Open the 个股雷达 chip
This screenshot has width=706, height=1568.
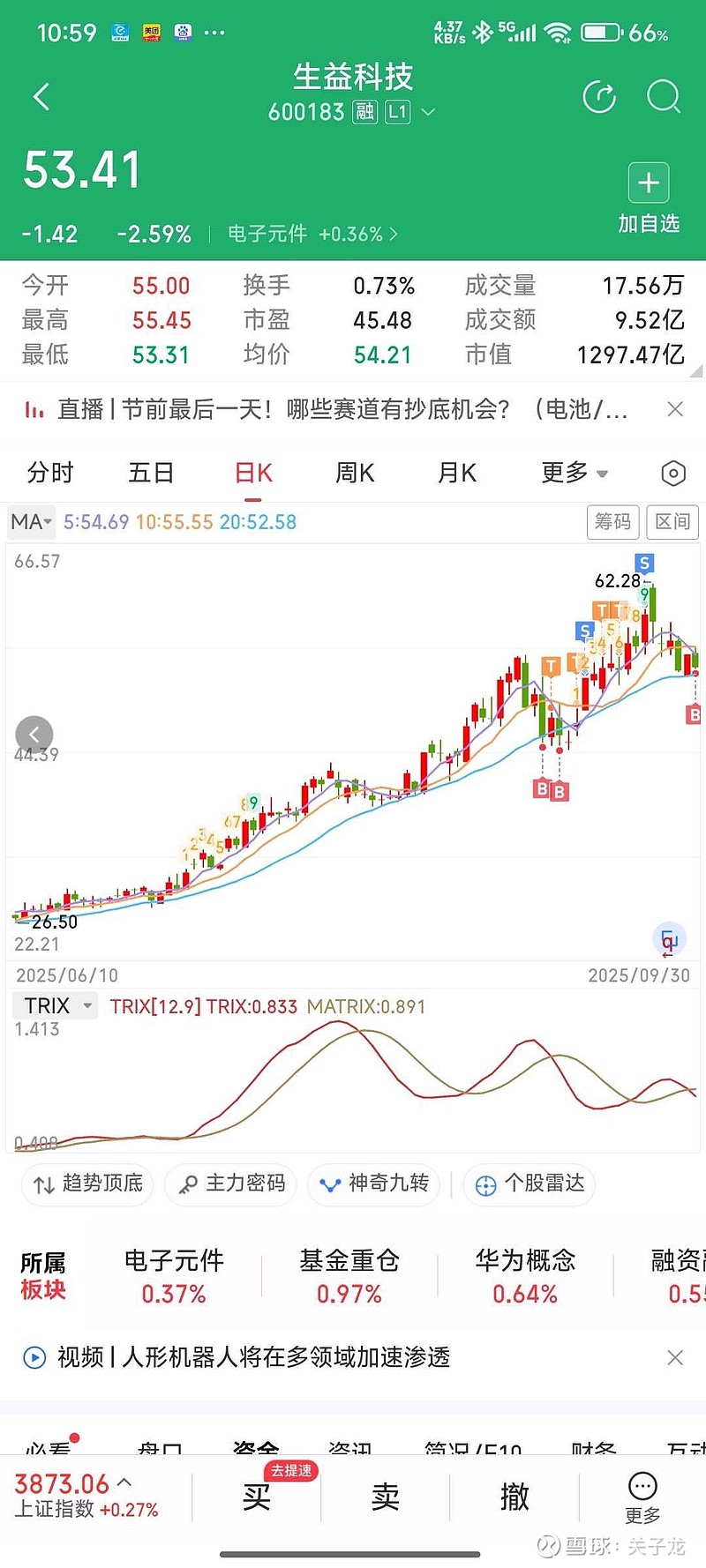530,1183
